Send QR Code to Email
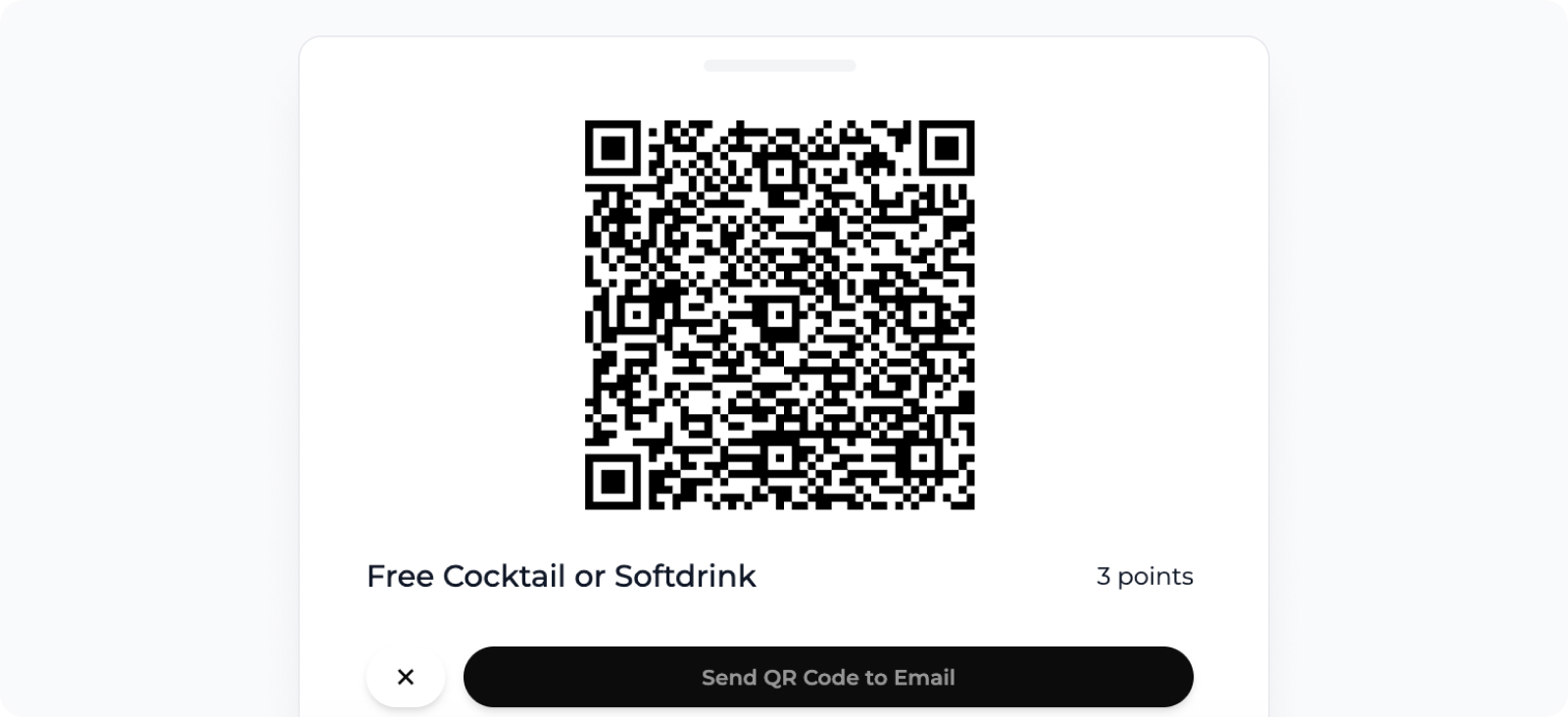Image resolution: width=1568 pixels, height=717 pixels. pyautogui.click(x=828, y=677)
